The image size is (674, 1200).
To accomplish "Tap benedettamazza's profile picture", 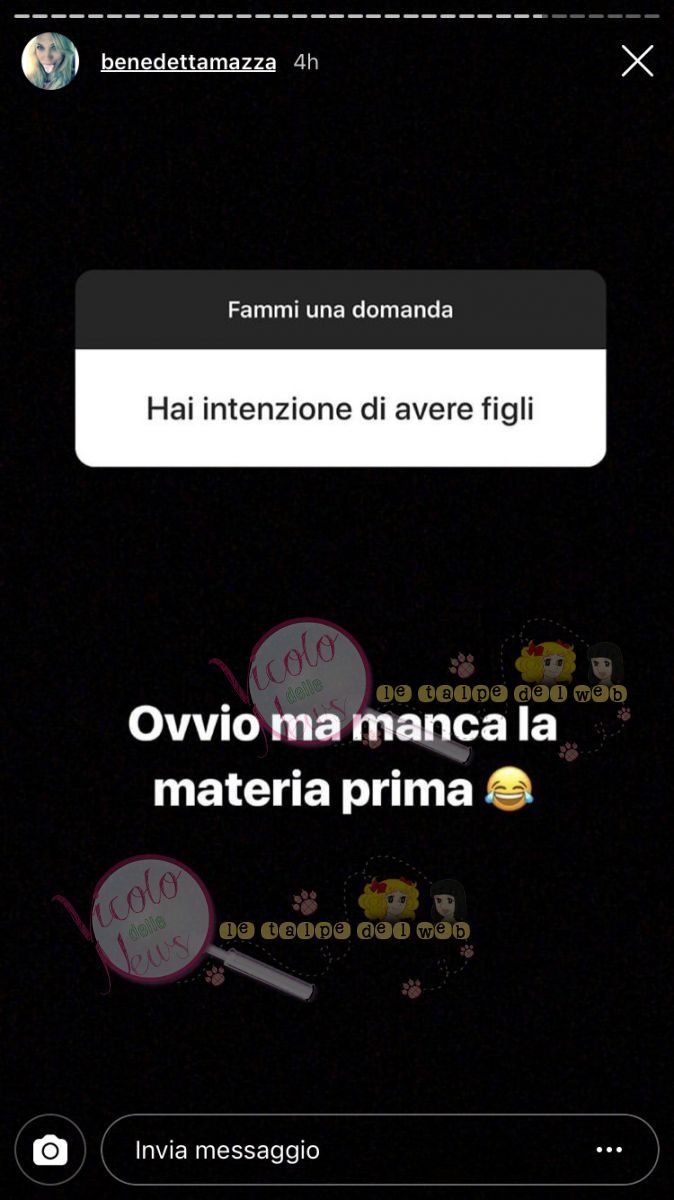I will 50,61.
